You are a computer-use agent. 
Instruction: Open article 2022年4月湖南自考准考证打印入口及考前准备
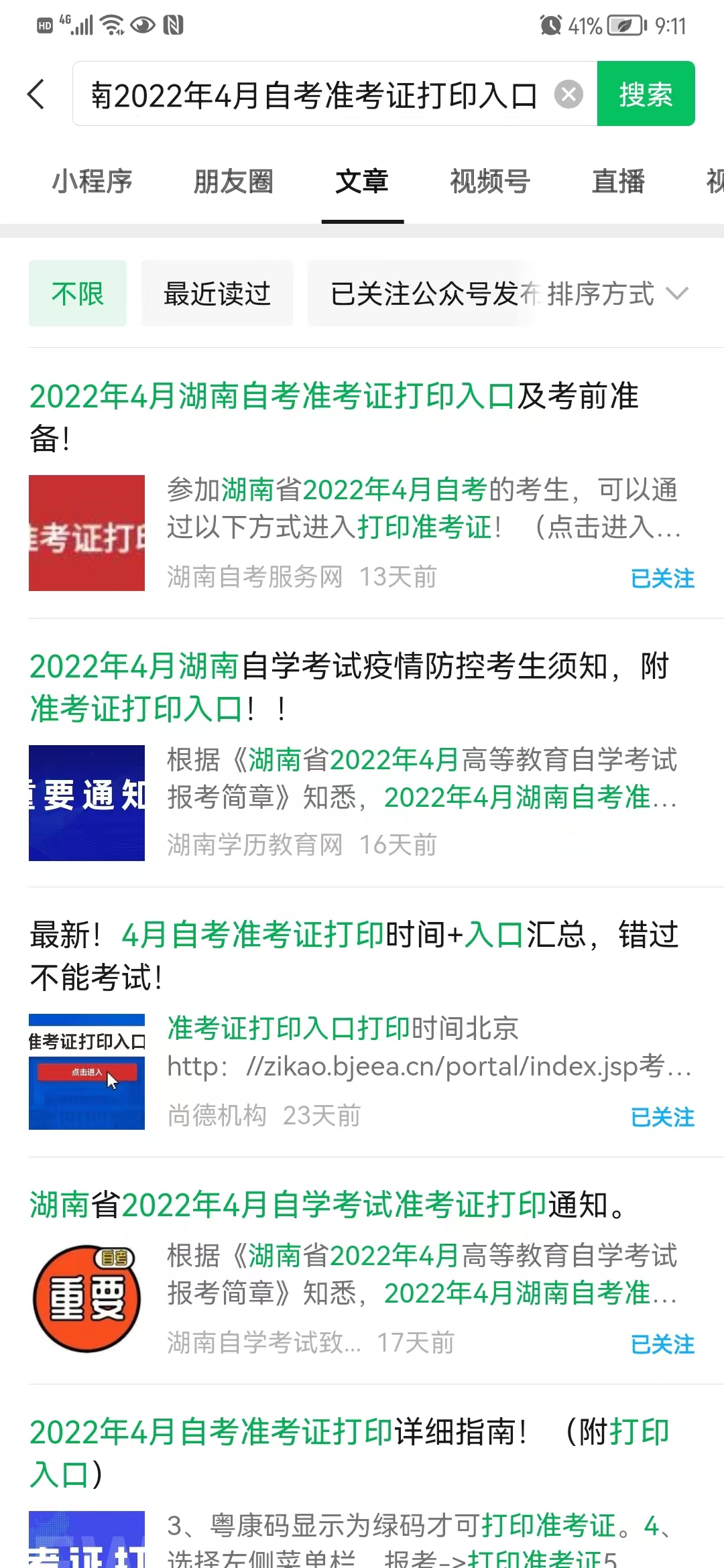pyautogui.click(x=334, y=415)
